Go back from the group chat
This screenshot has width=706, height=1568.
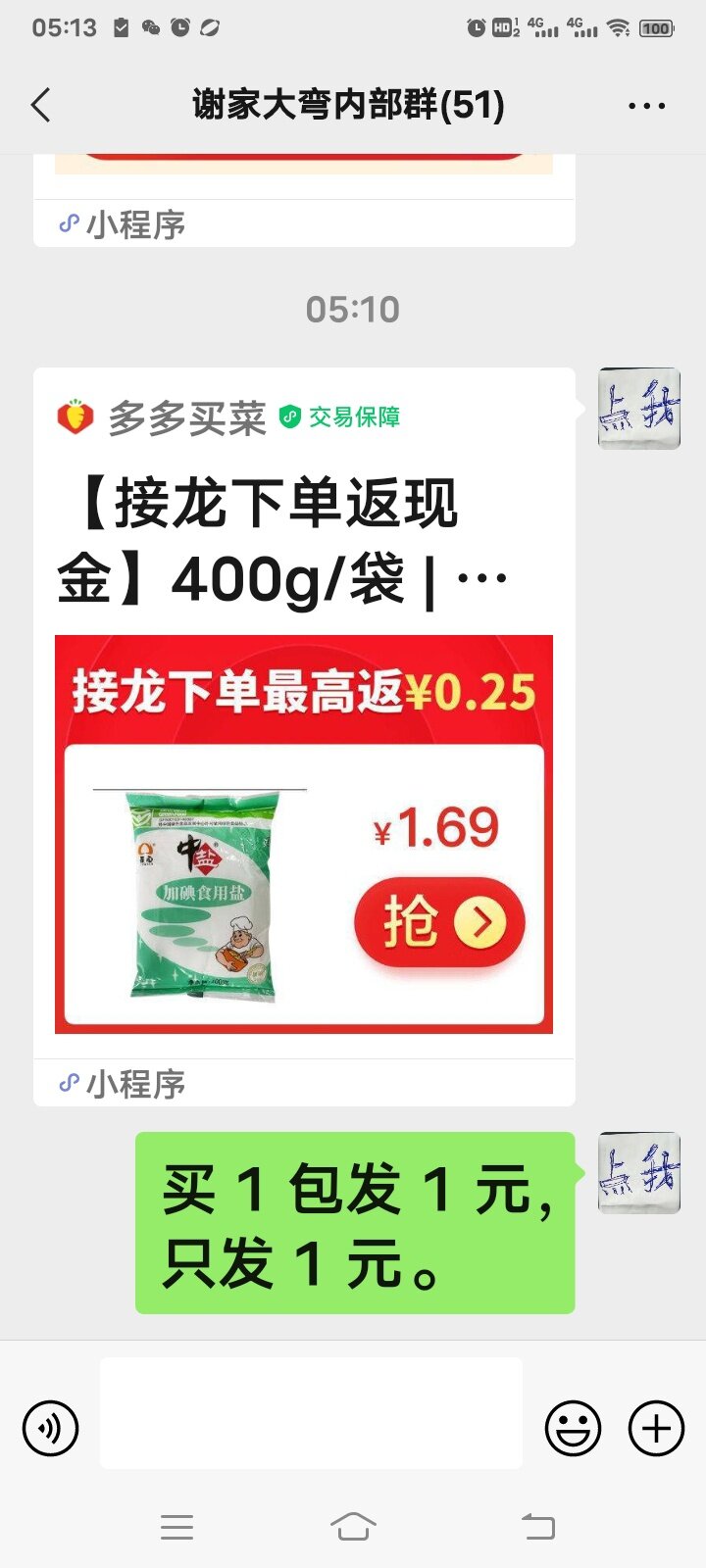[41, 105]
